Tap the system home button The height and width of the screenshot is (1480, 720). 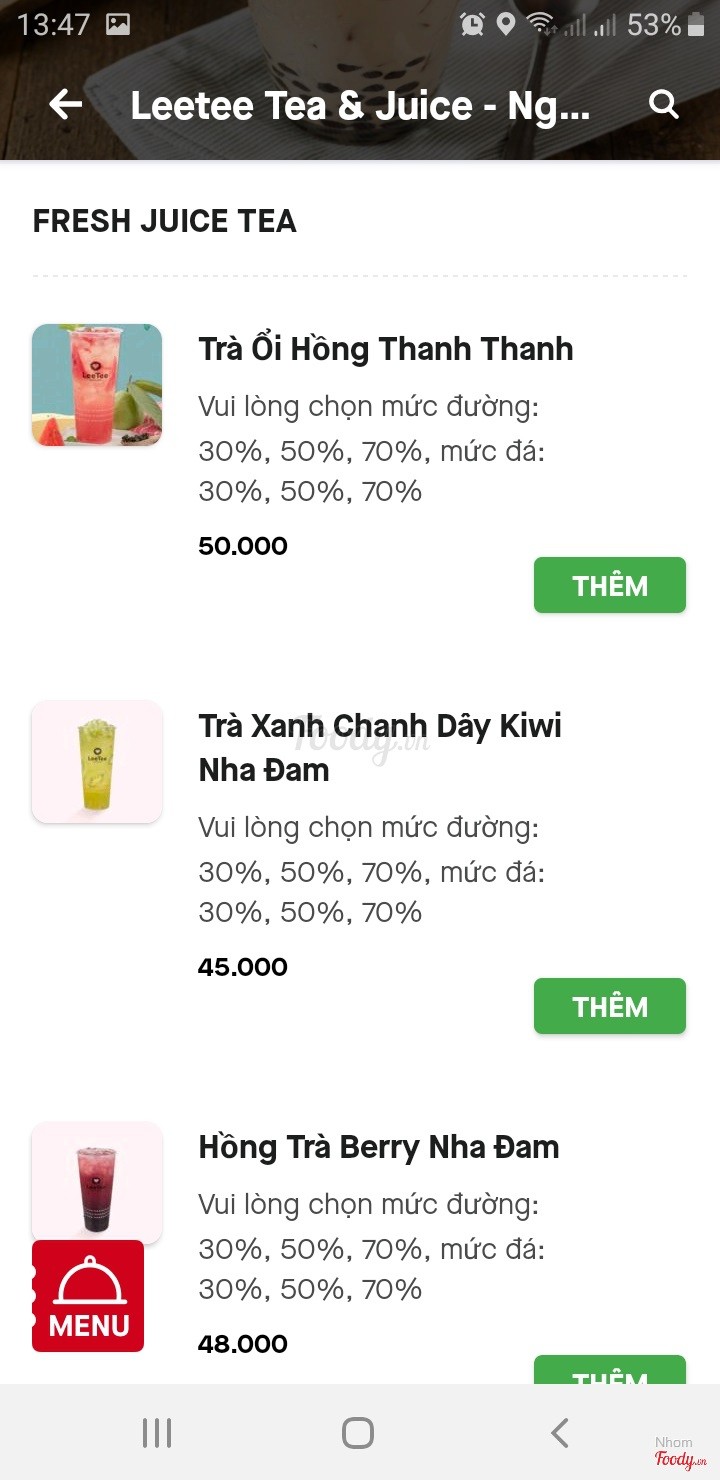coord(358,1433)
